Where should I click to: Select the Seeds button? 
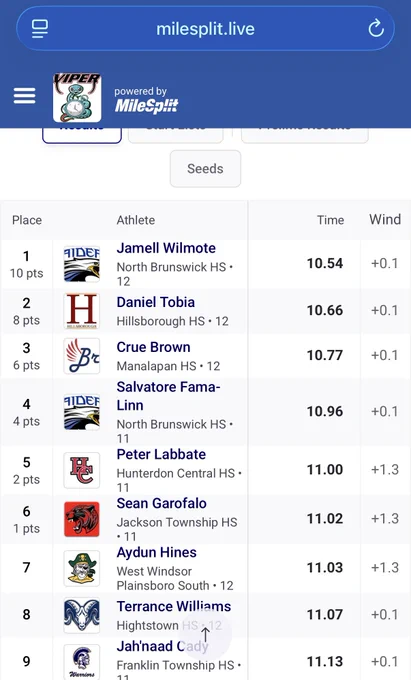click(205, 169)
